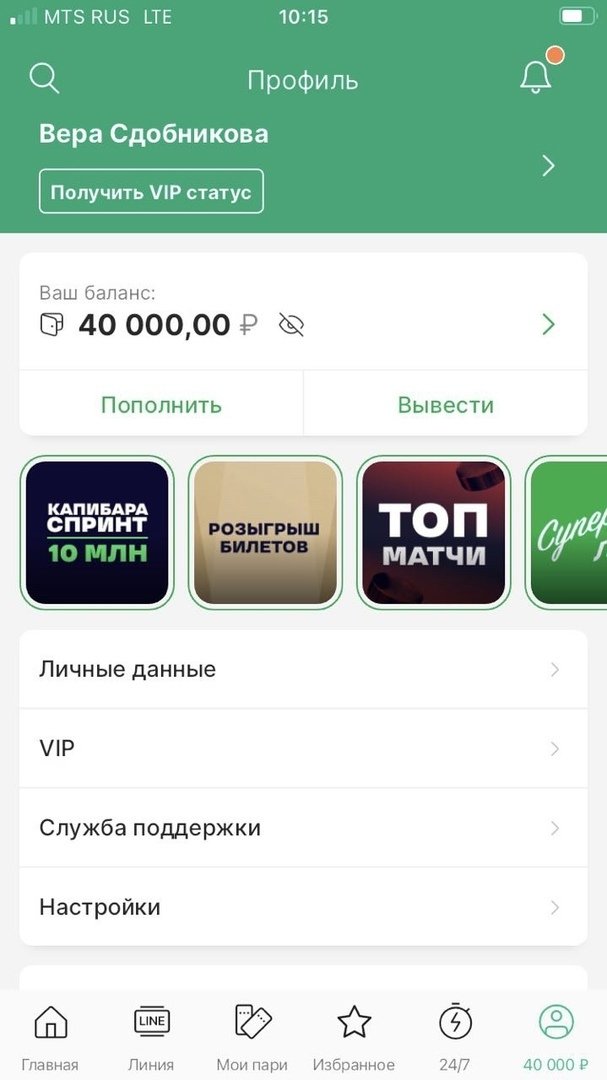Open the Мои пари tab

252,1035
